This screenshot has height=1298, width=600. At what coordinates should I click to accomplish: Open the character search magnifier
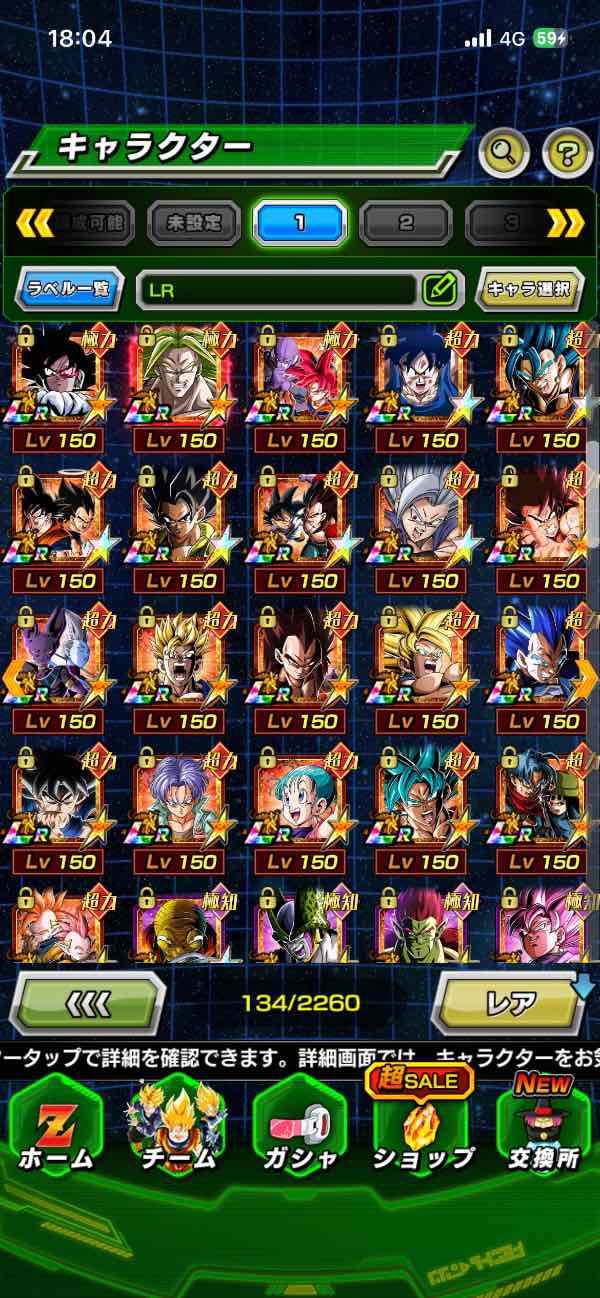(x=505, y=153)
